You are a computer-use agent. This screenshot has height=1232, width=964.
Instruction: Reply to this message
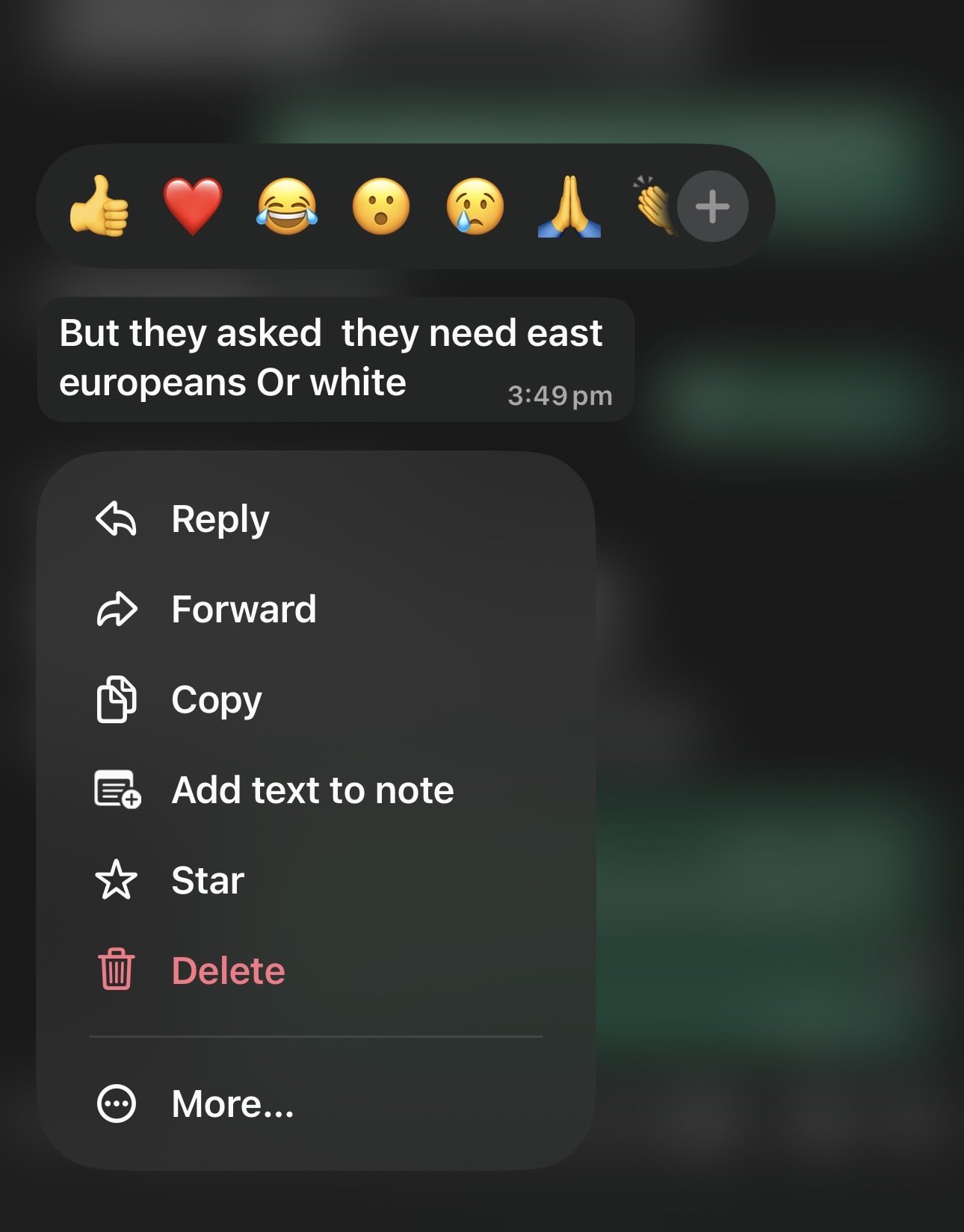tap(220, 519)
